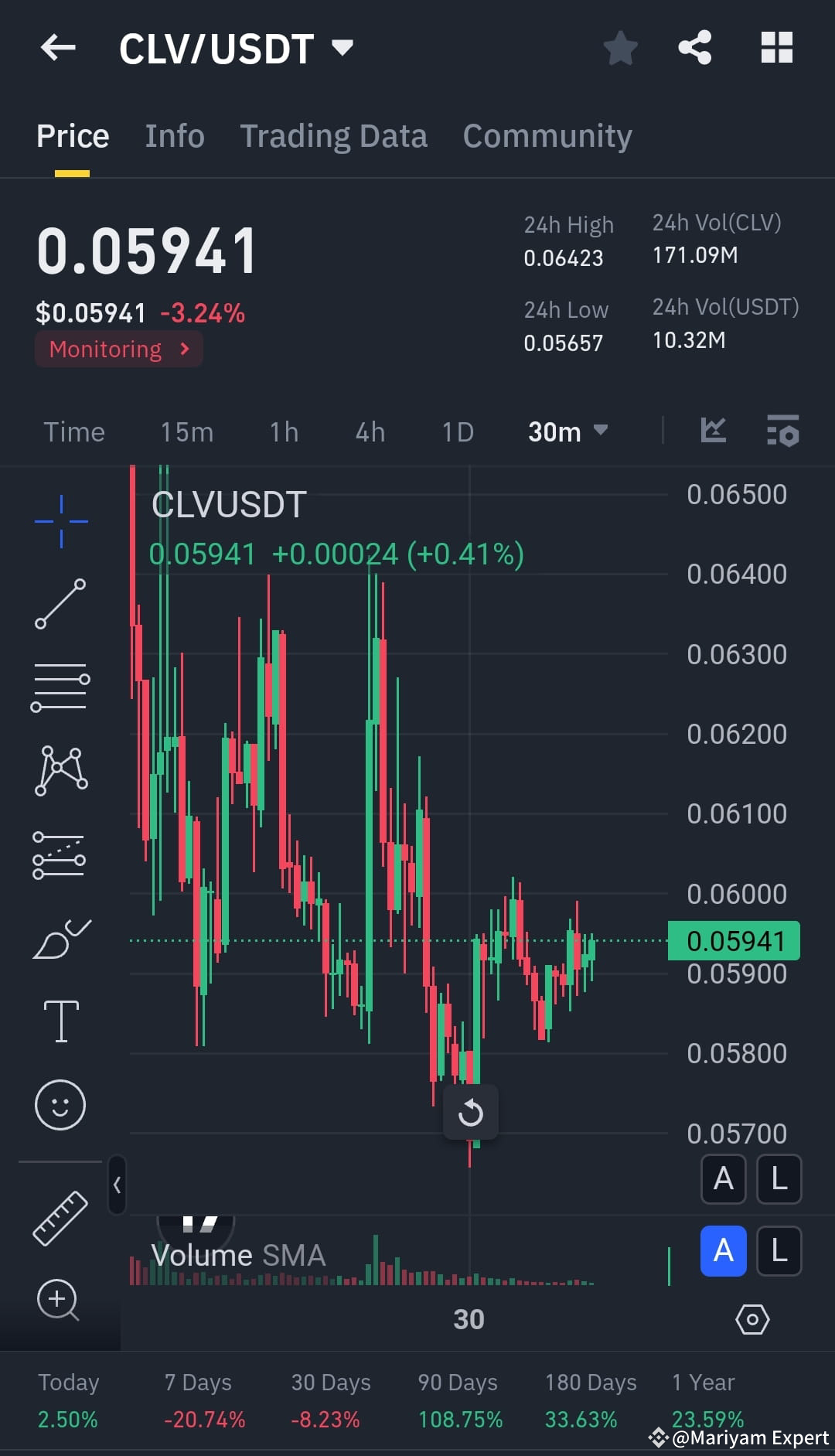Open the Community tab
The height and width of the screenshot is (1456, 835).
[547, 135]
